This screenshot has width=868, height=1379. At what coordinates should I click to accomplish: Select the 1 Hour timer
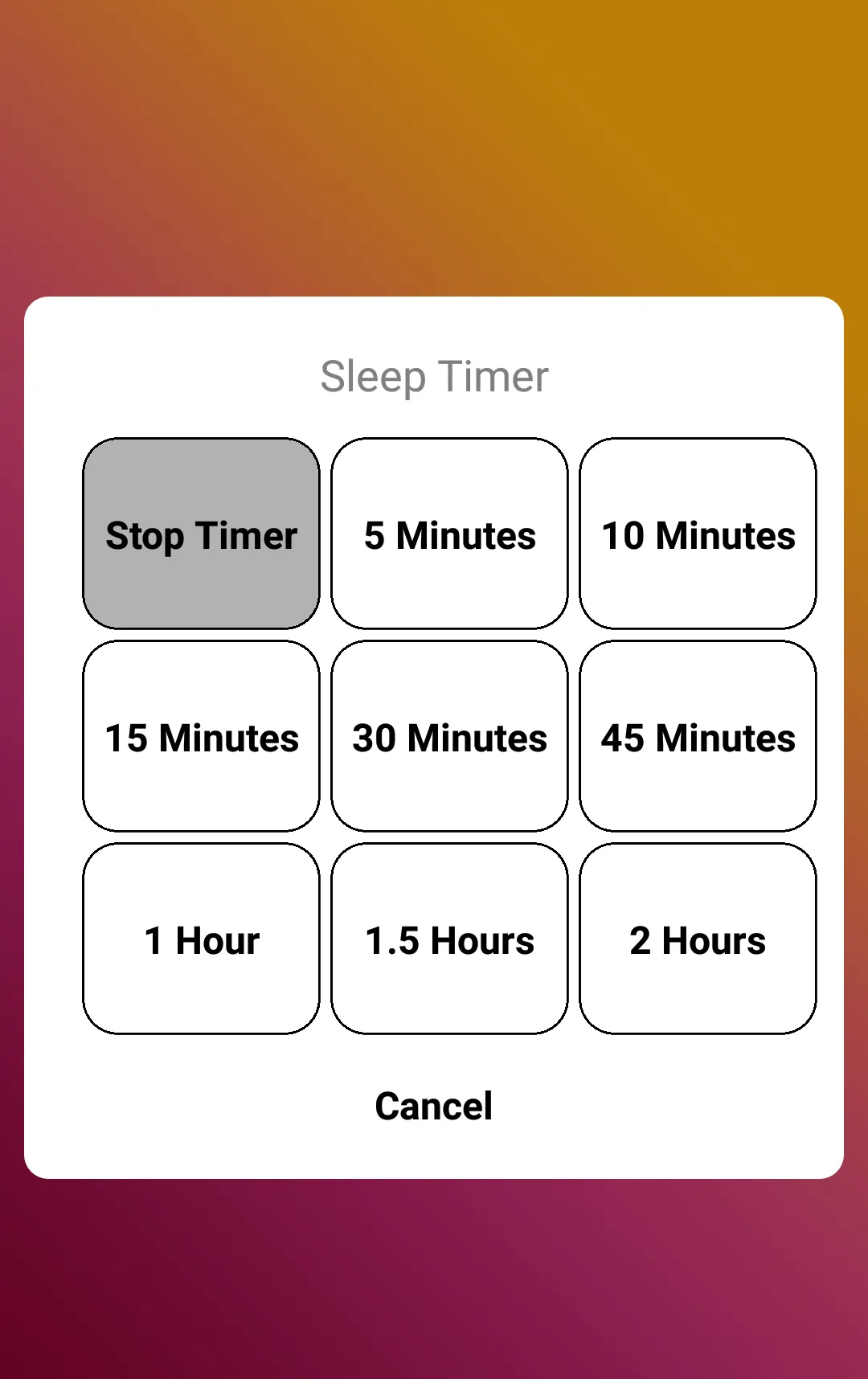pyautogui.click(x=201, y=939)
